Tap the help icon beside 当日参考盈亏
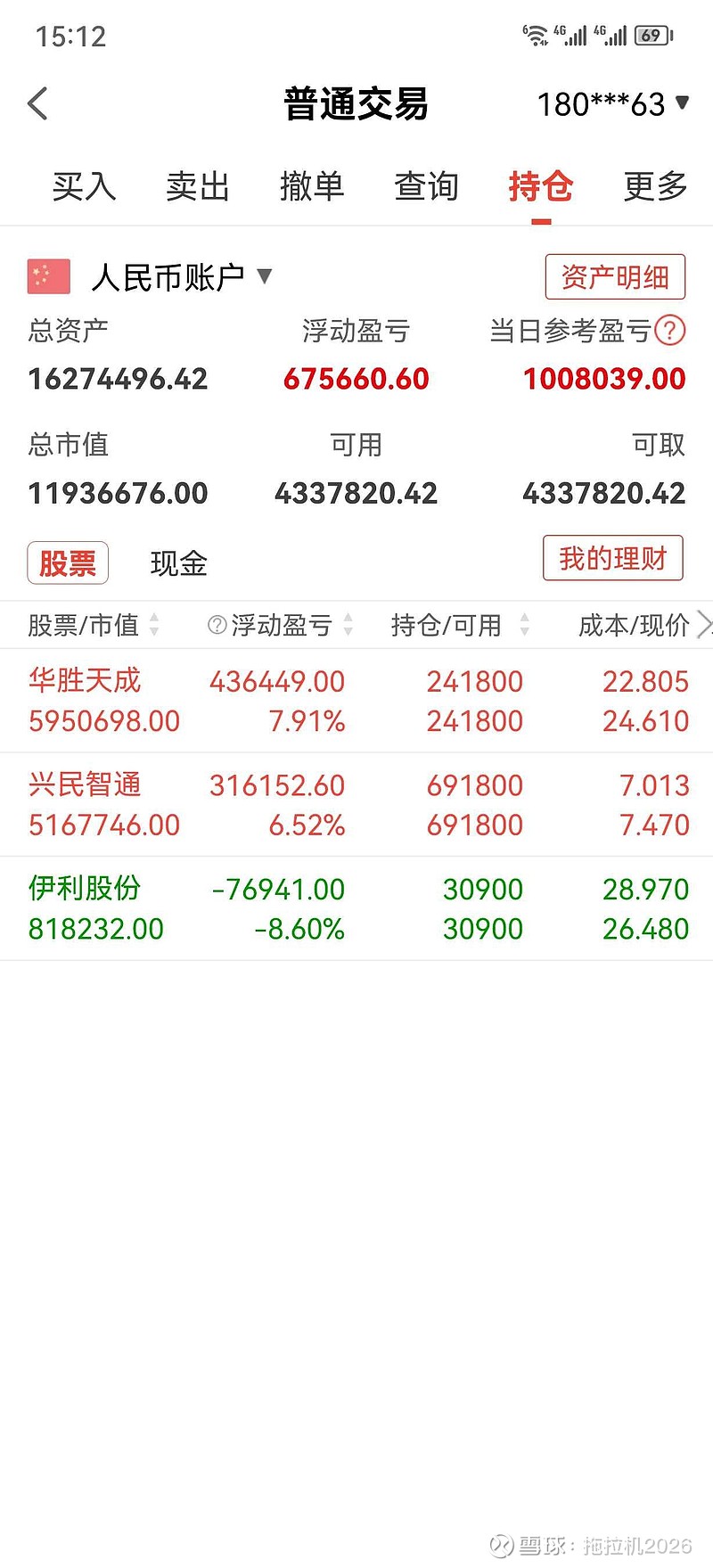 (670, 331)
